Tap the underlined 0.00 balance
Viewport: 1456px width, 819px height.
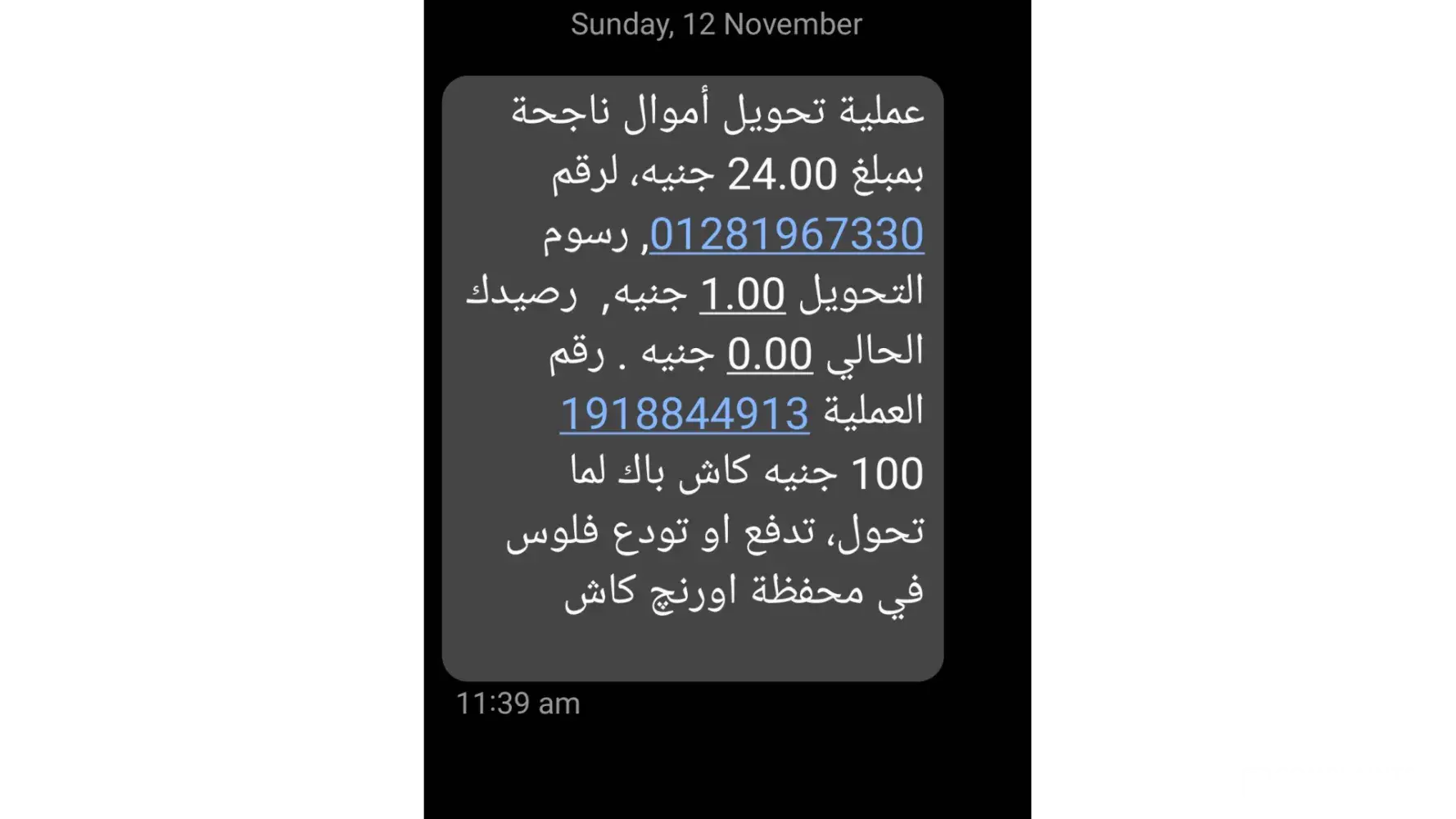coord(769,354)
